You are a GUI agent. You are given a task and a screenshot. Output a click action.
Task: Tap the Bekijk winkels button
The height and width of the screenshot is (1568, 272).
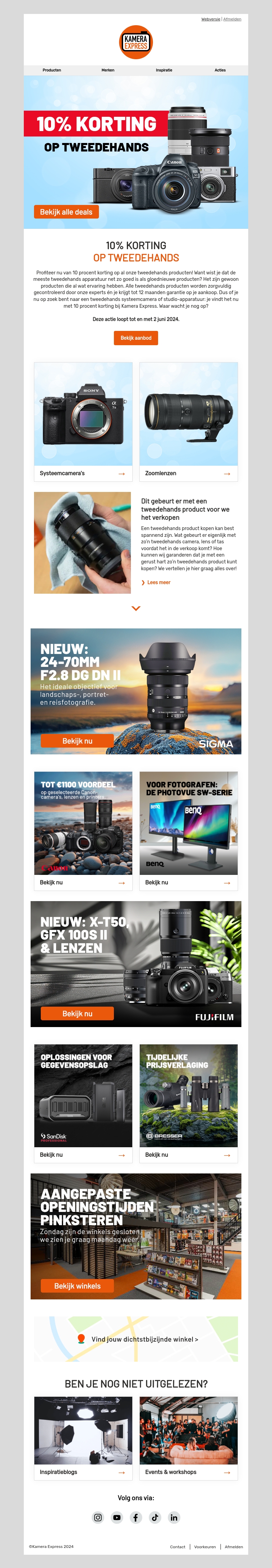point(77,1286)
